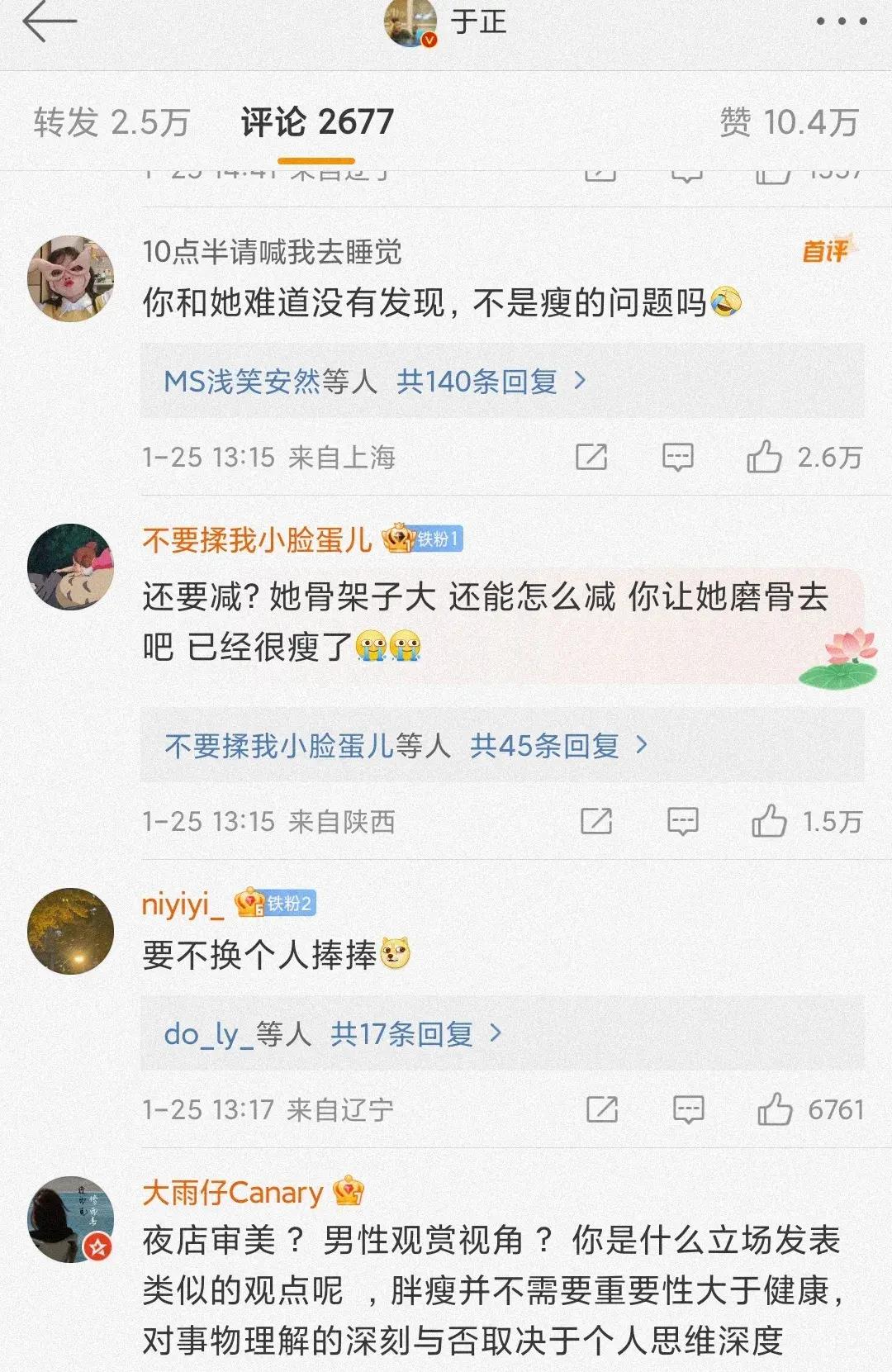Like the comment by 10点半请喊我去睡觉
Image resolution: width=892 pixels, height=1372 pixels.
pyautogui.click(x=765, y=457)
